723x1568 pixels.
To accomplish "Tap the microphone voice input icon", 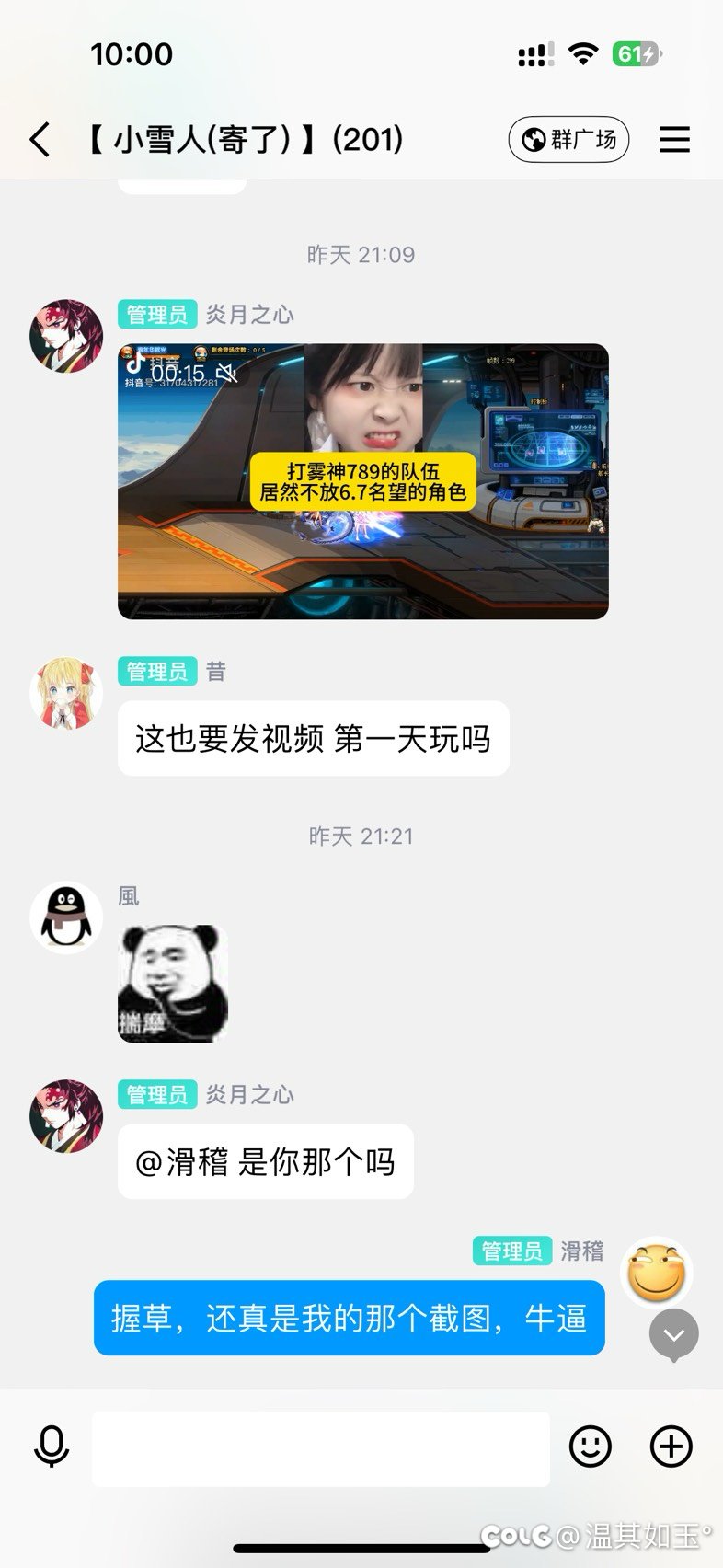I will point(52,1447).
